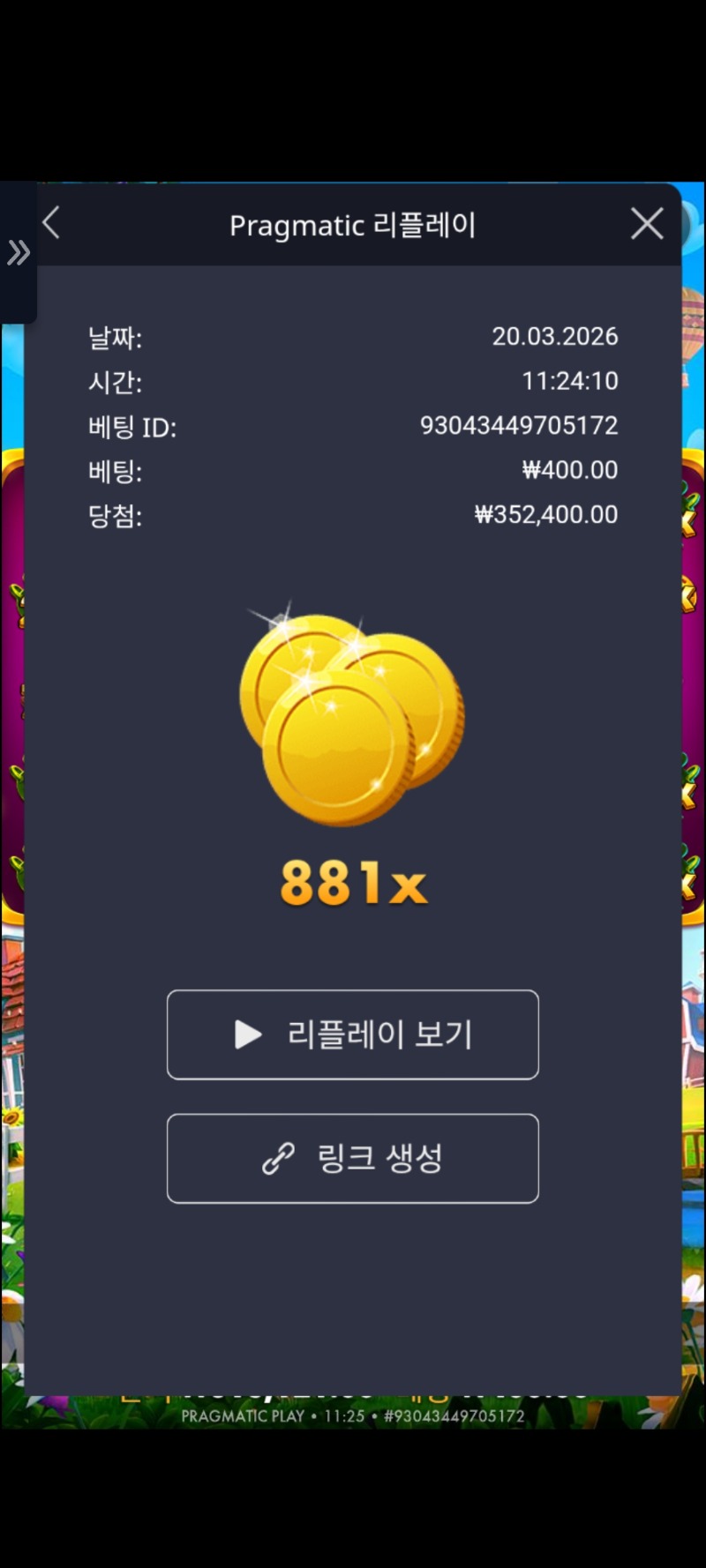
Task: Close the replay dialog with X
Action: (647, 224)
